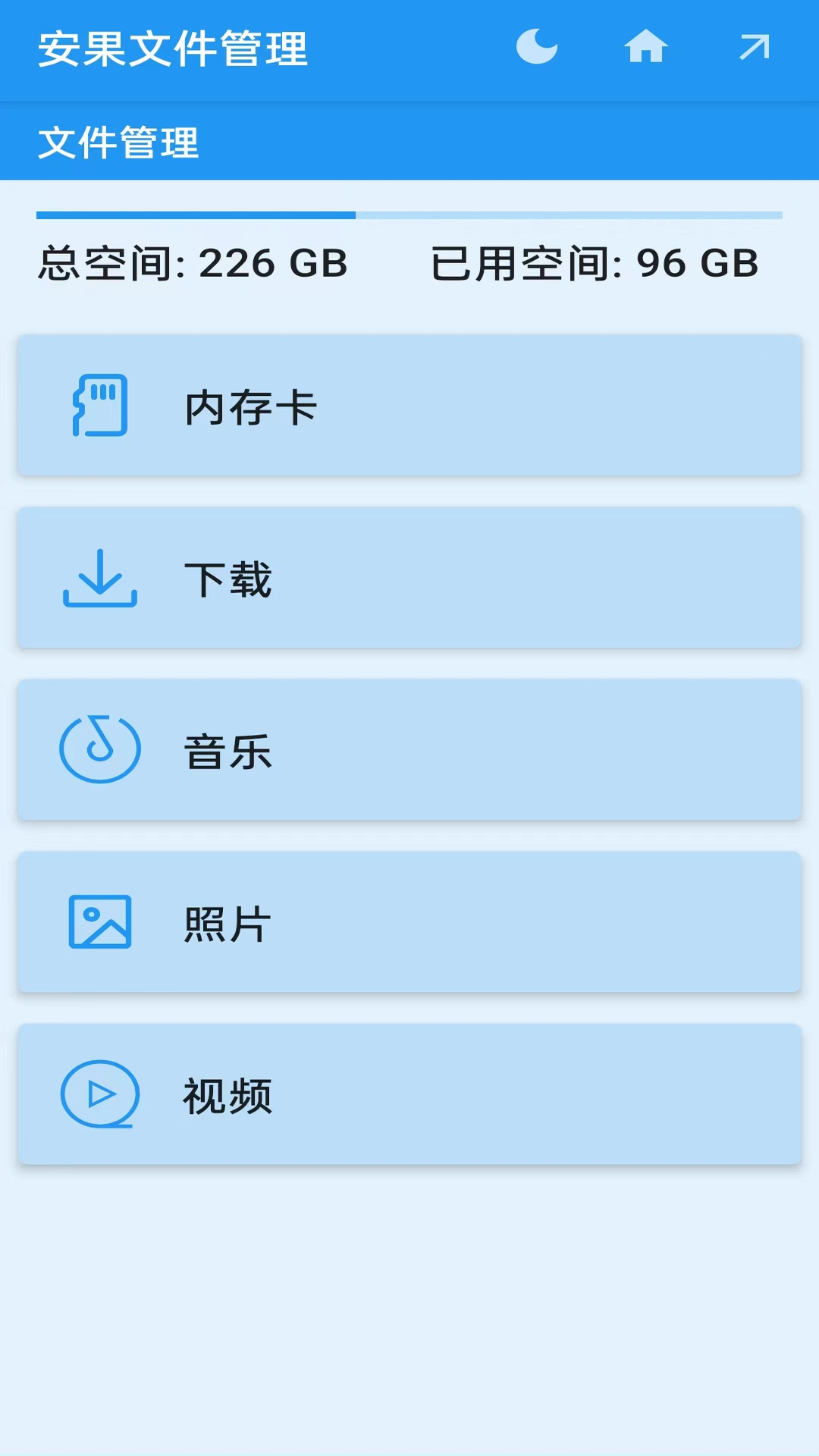Switch to the 文件管理 tab
Image resolution: width=819 pixels, height=1456 pixels.
[x=118, y=141]
